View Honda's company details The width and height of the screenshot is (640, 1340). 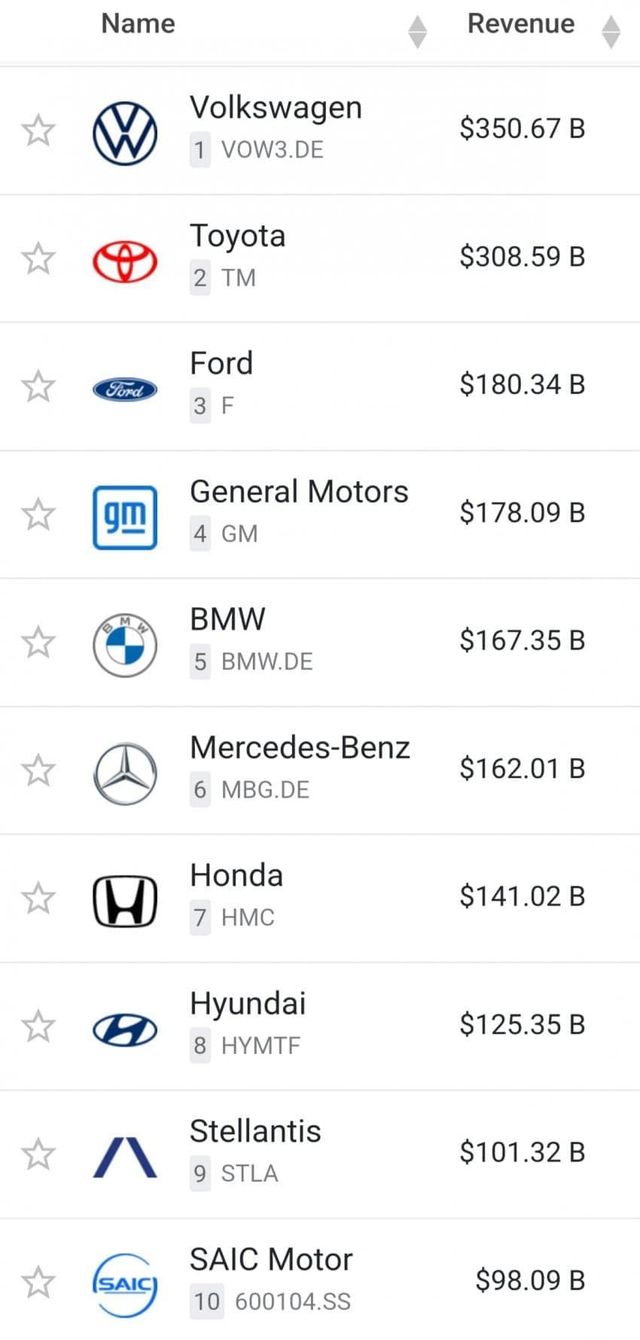point(236,876)
